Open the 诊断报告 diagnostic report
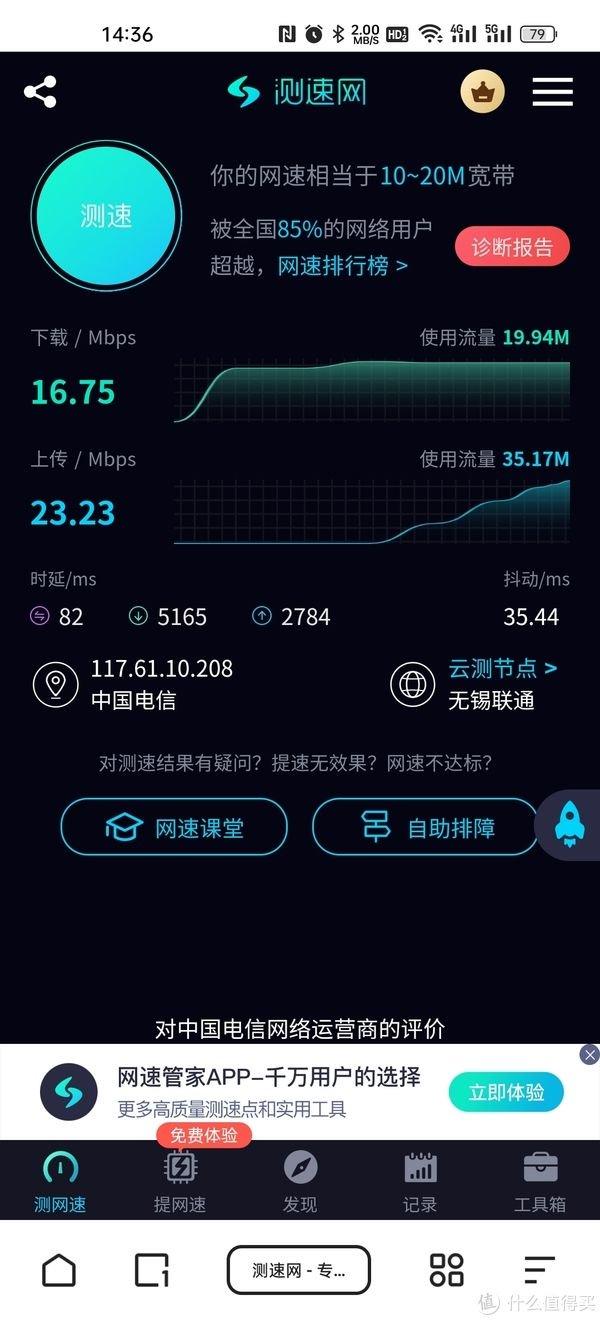 click(x=512, y=247)
